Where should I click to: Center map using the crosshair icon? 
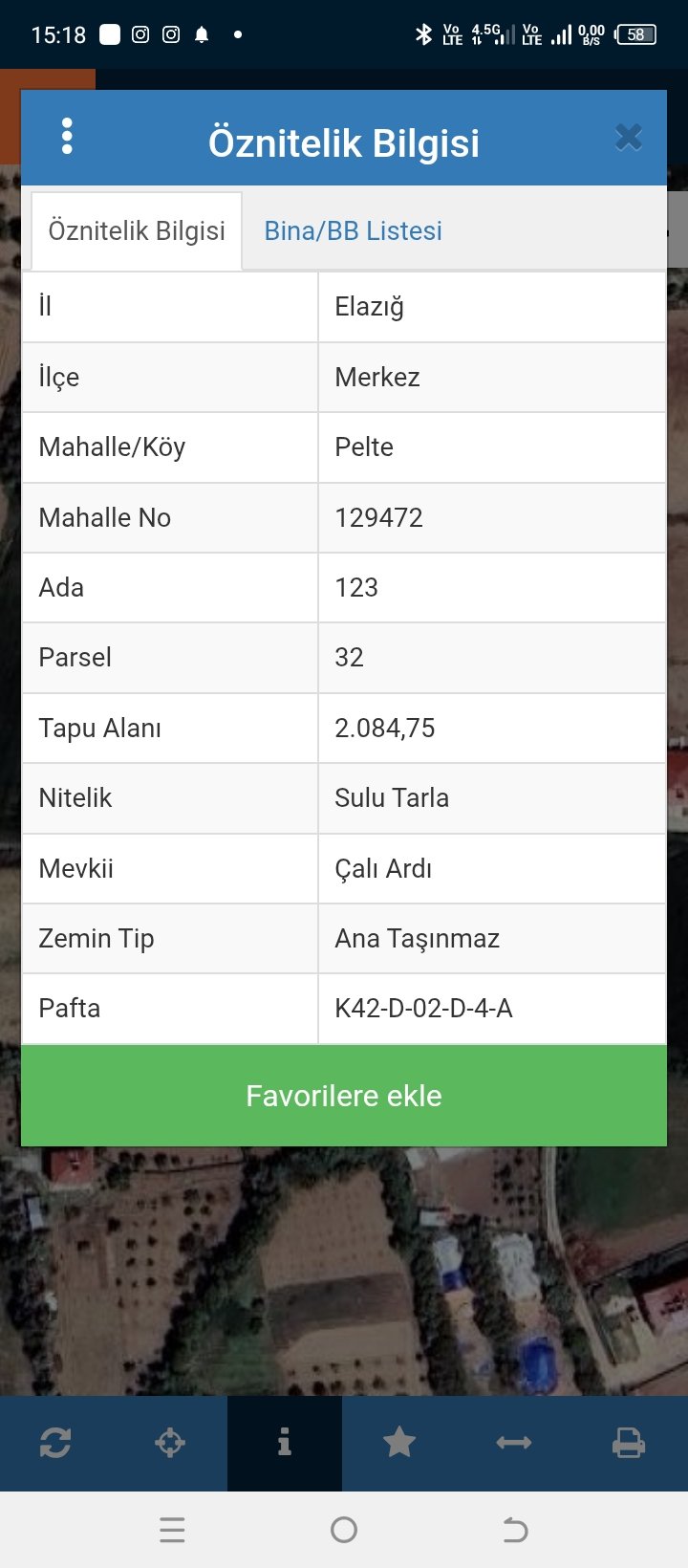[170, 1443]
